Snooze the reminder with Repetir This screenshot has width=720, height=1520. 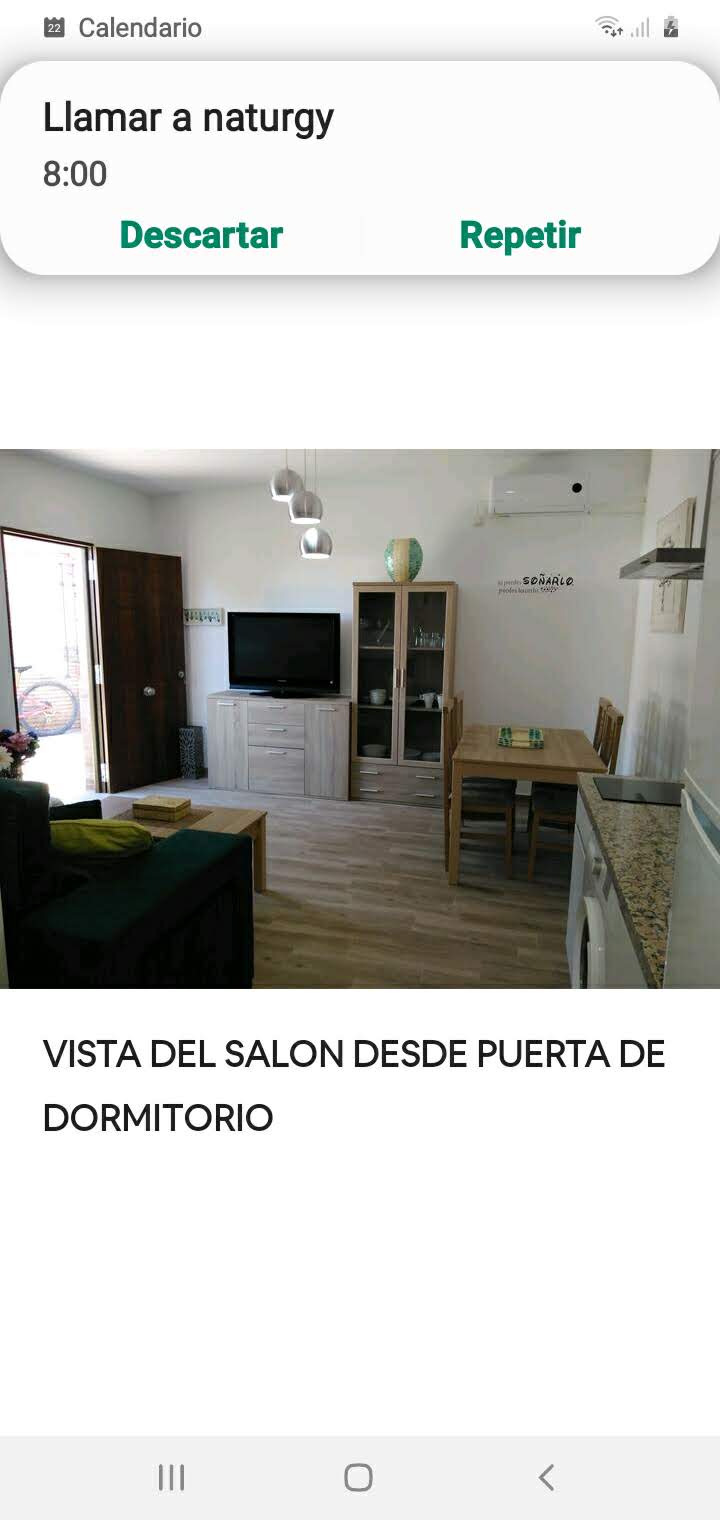tap(520, 235)
